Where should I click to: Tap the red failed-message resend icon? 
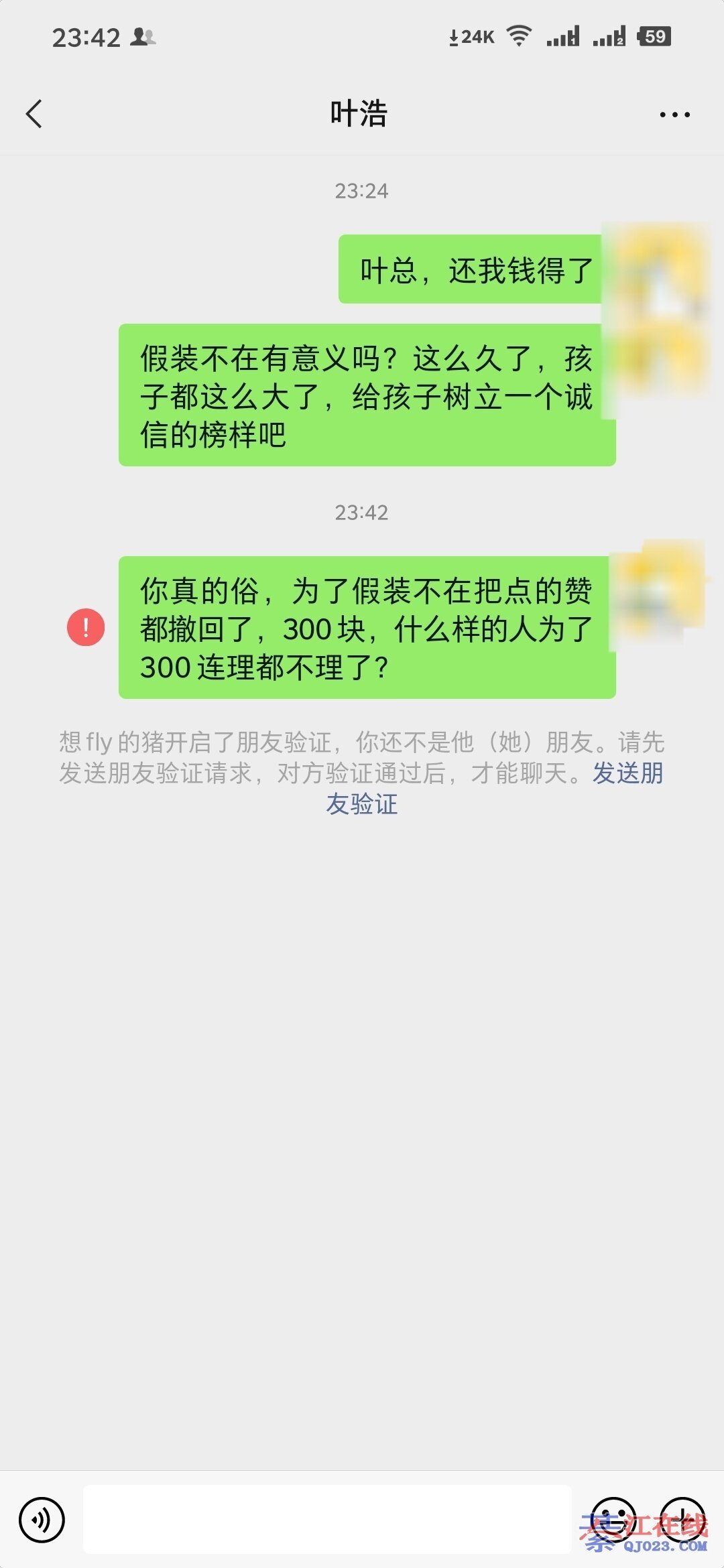(x=86, y=627)
